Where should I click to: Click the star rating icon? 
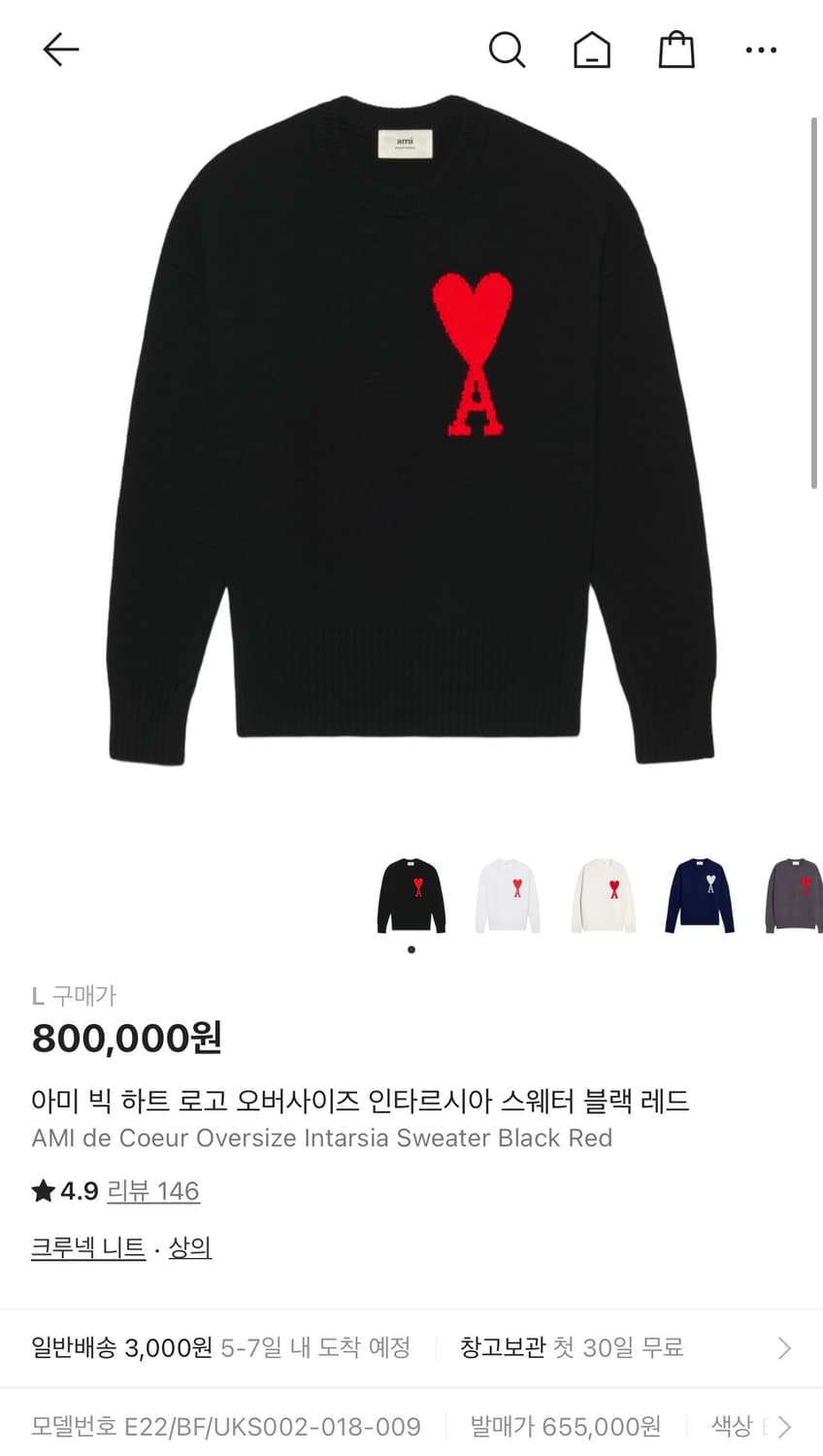(x=44, y=1191)
